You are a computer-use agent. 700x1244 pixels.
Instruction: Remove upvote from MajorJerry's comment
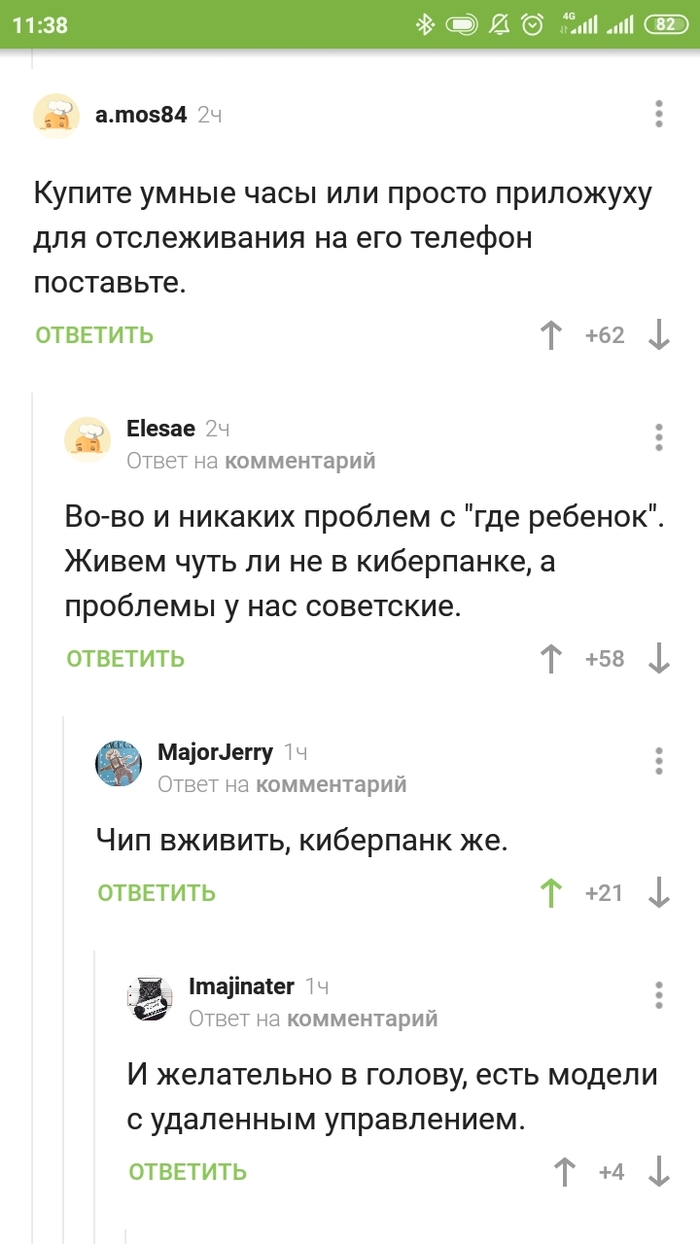(551, 892)
